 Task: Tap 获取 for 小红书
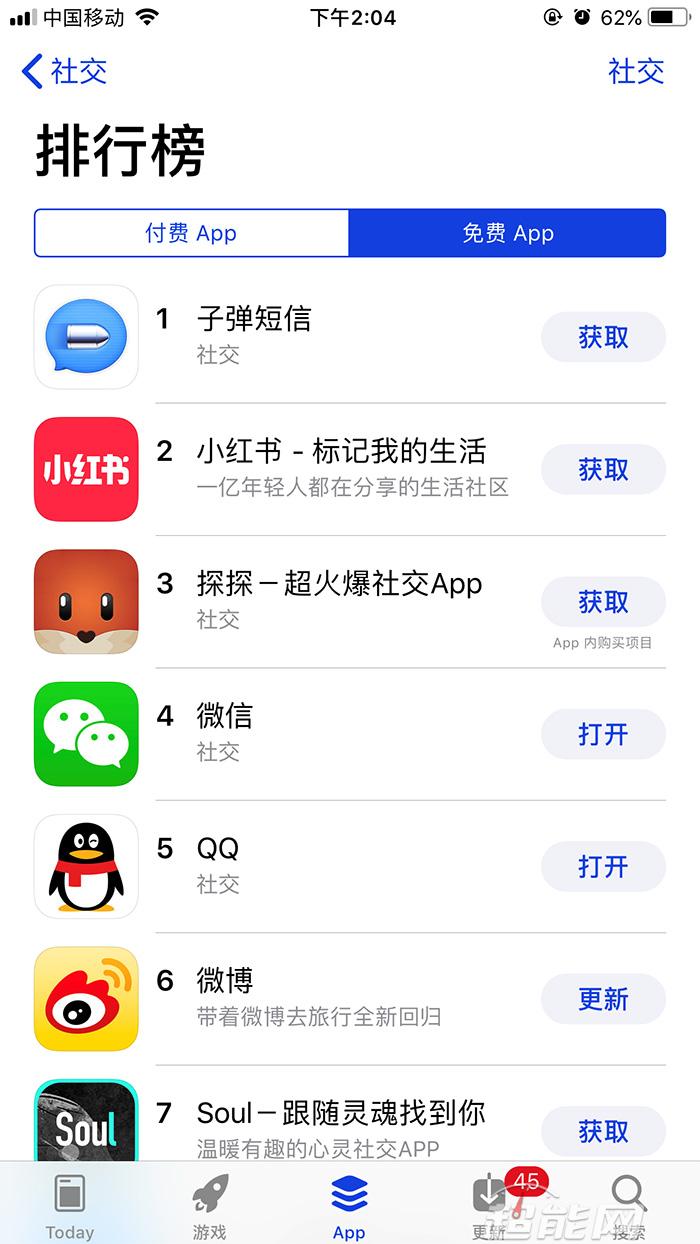(x=603, y=469)
